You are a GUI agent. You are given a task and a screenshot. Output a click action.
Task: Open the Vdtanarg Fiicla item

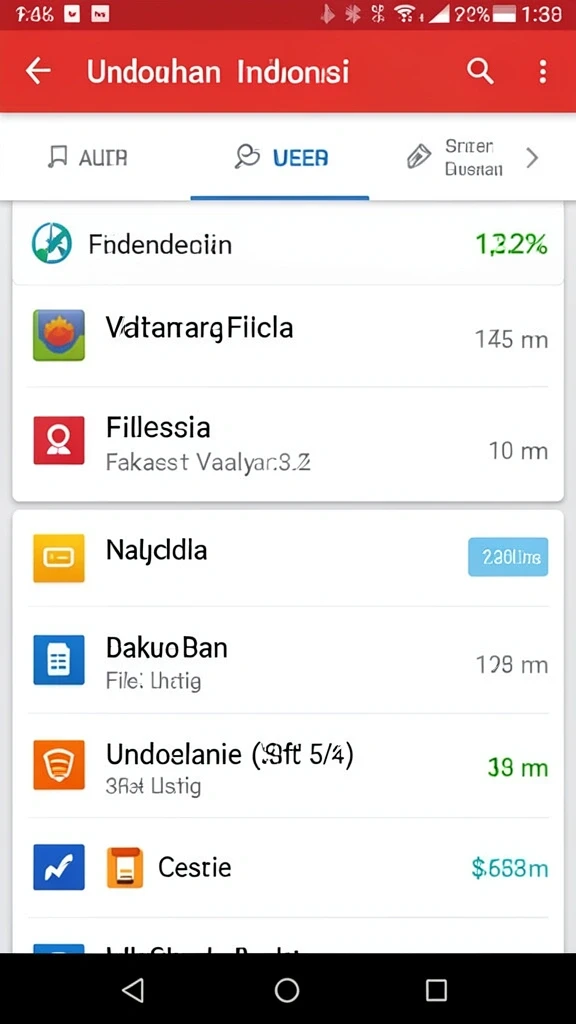pos(288,336)
